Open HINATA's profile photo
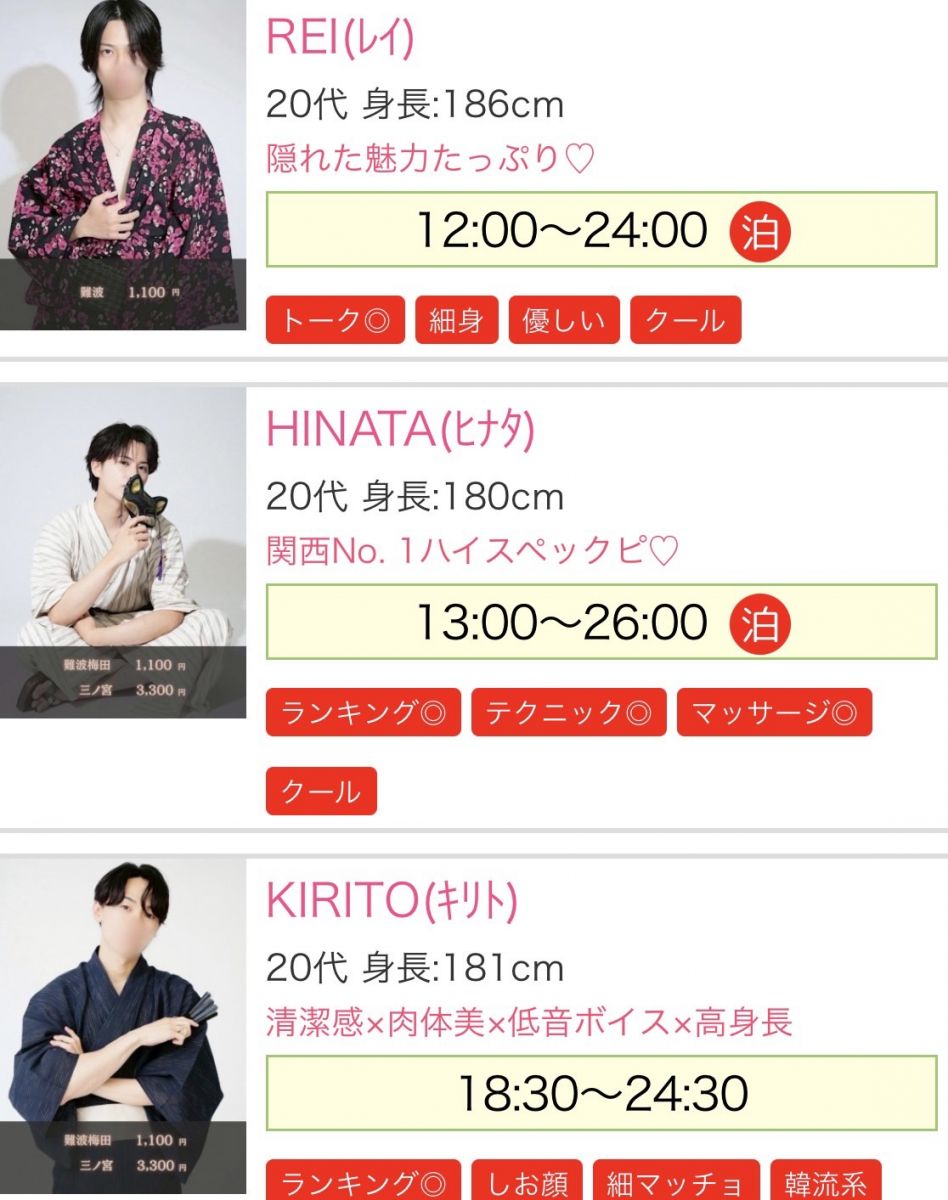 point(122,552)
